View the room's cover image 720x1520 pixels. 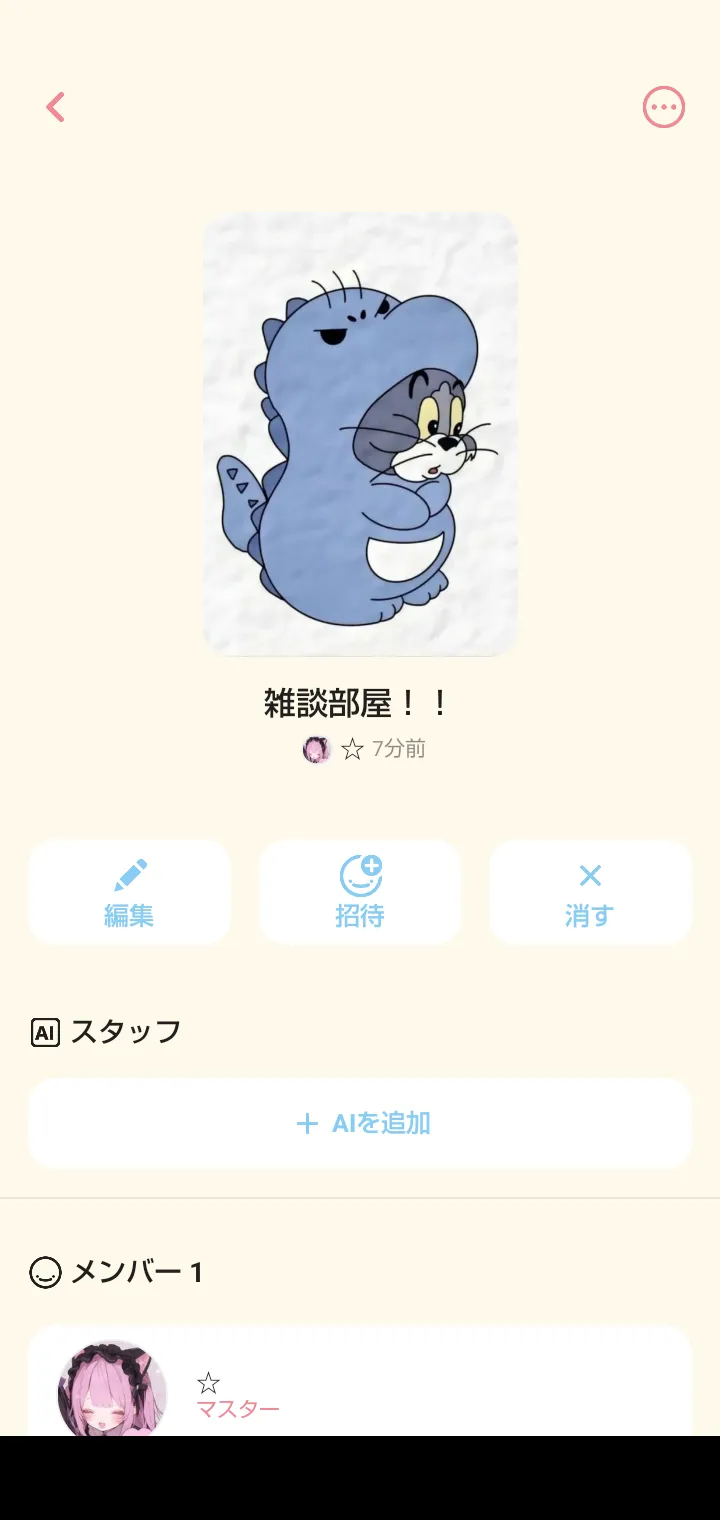360,433
